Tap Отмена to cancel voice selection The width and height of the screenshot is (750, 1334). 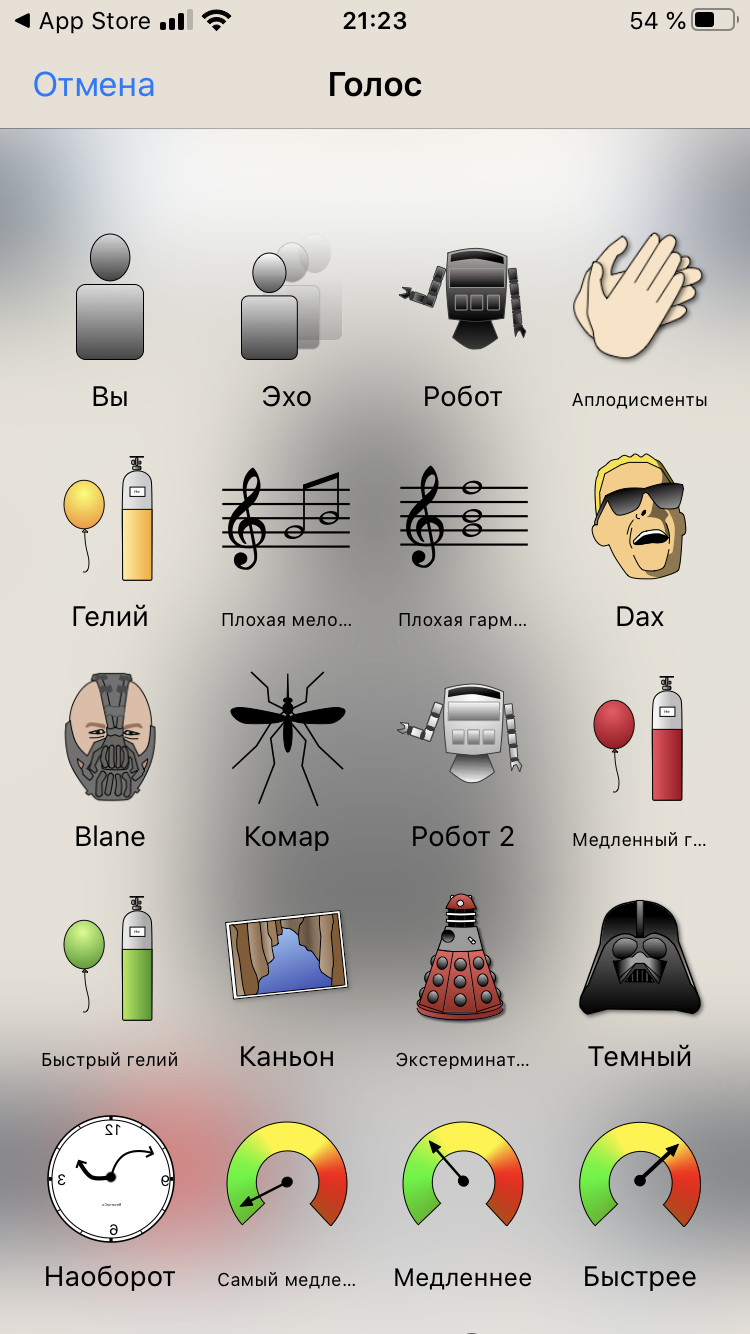pos(94,85)
